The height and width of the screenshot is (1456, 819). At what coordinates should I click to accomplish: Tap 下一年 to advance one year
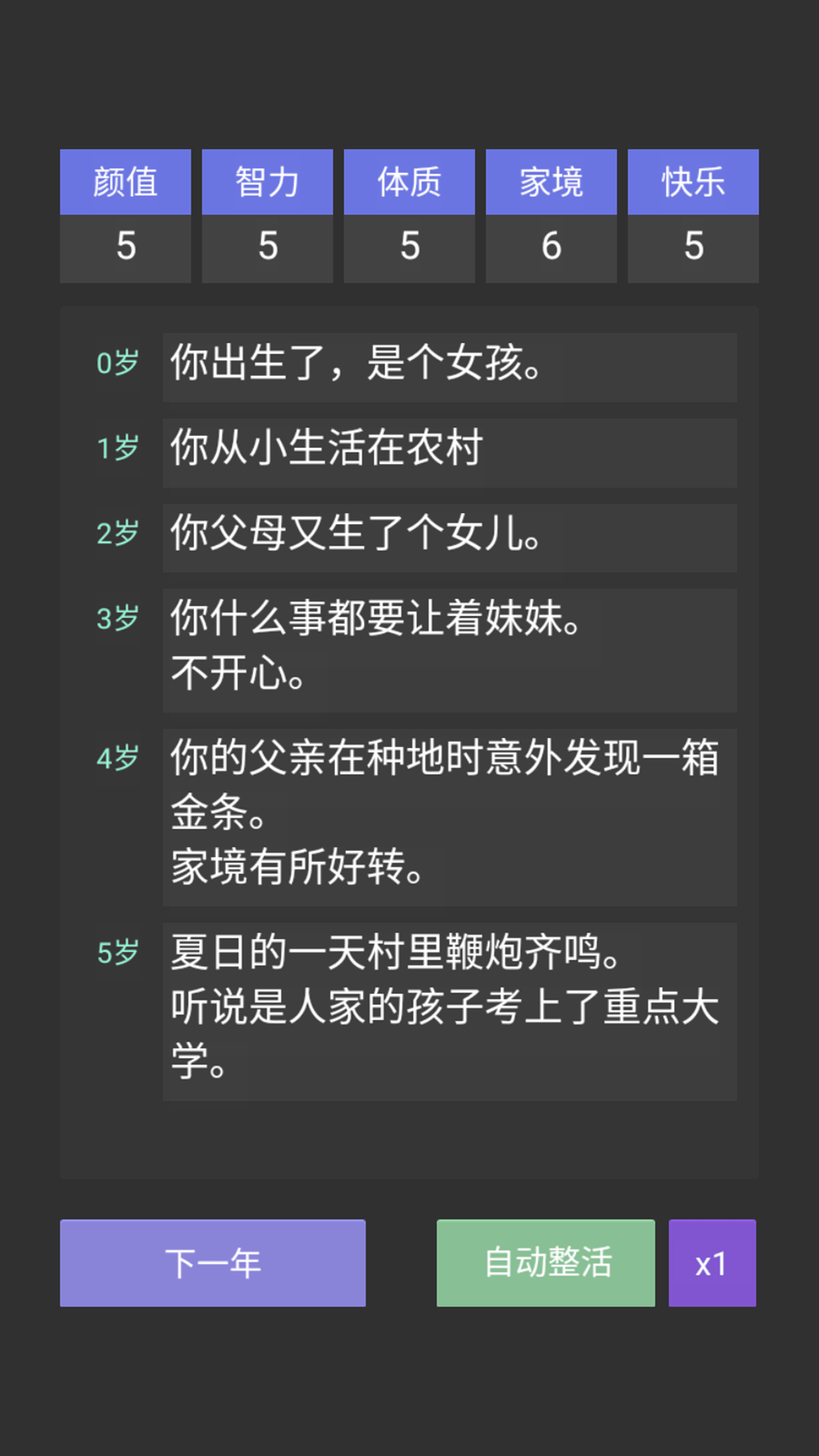212,1263
